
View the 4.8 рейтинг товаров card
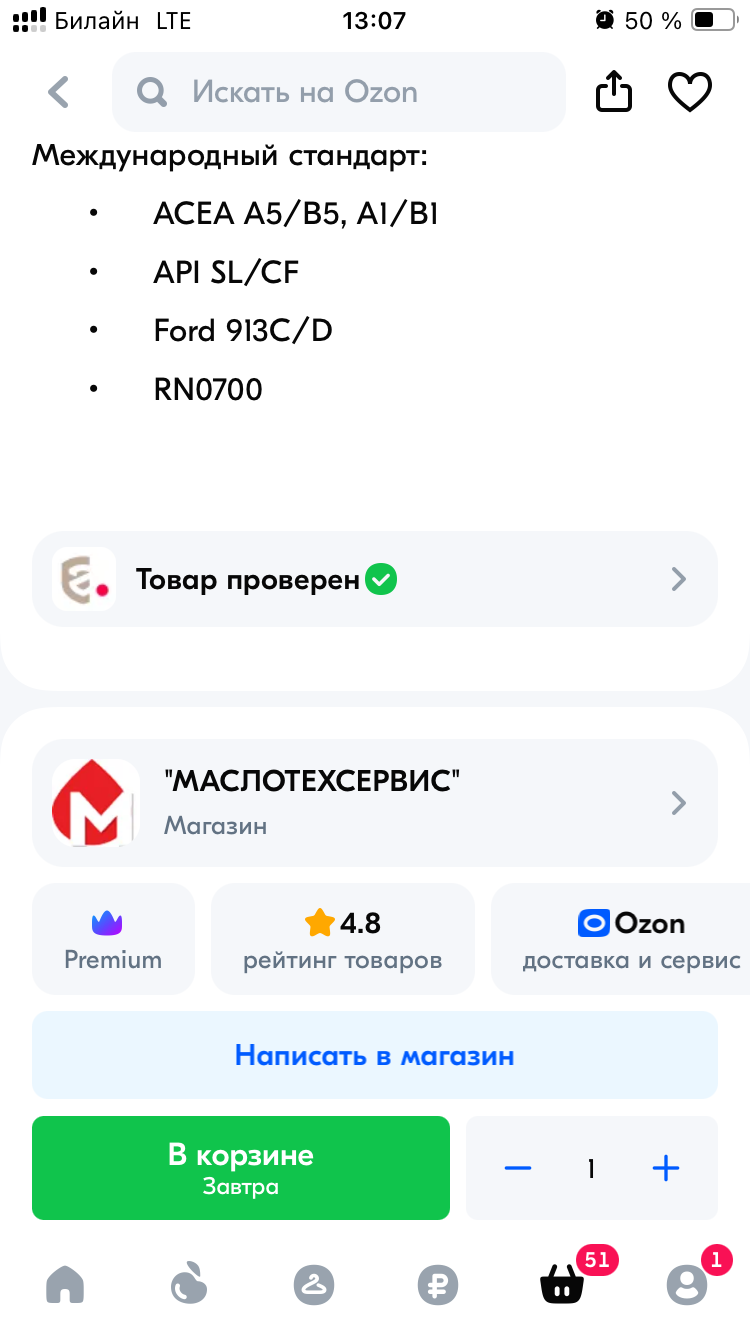343,939
